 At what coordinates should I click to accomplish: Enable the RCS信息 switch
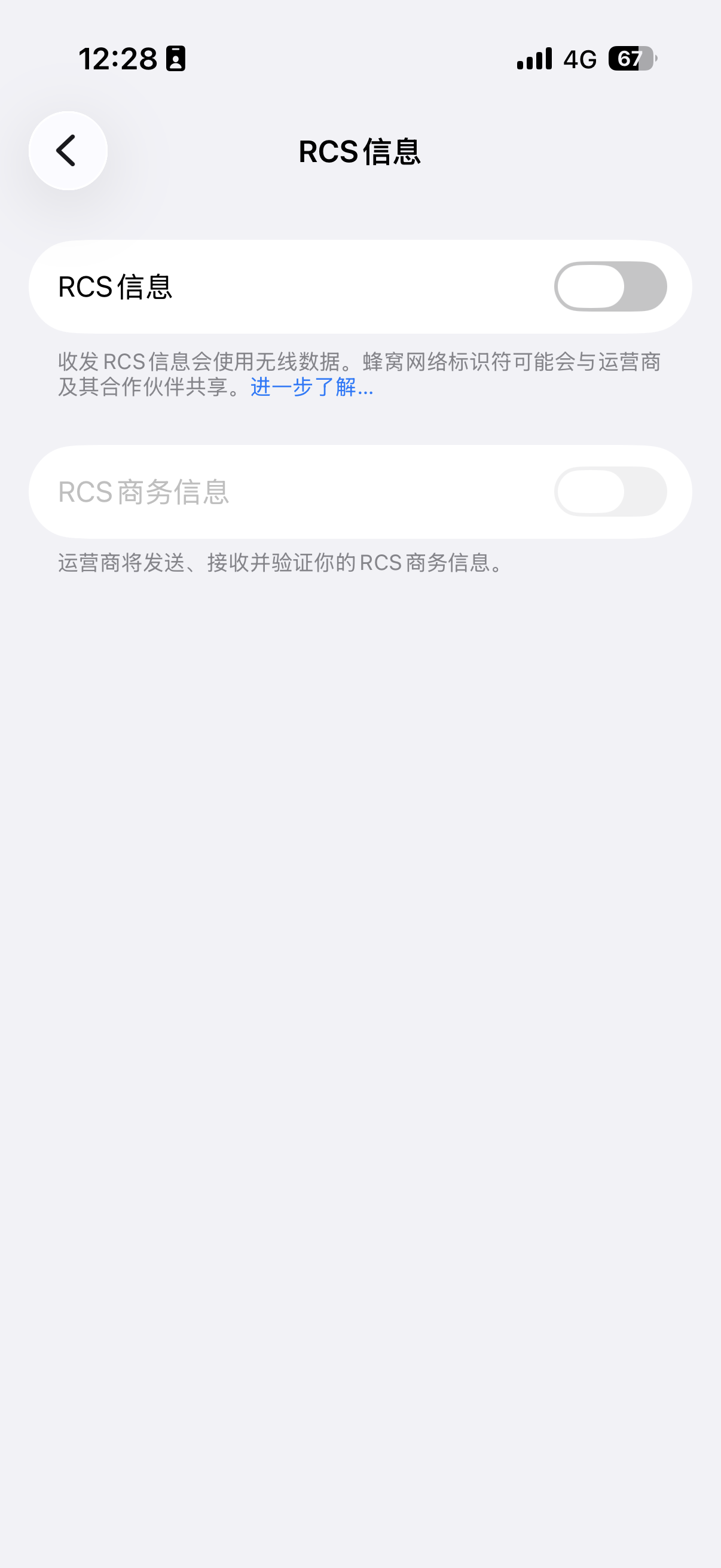point(610,286)
